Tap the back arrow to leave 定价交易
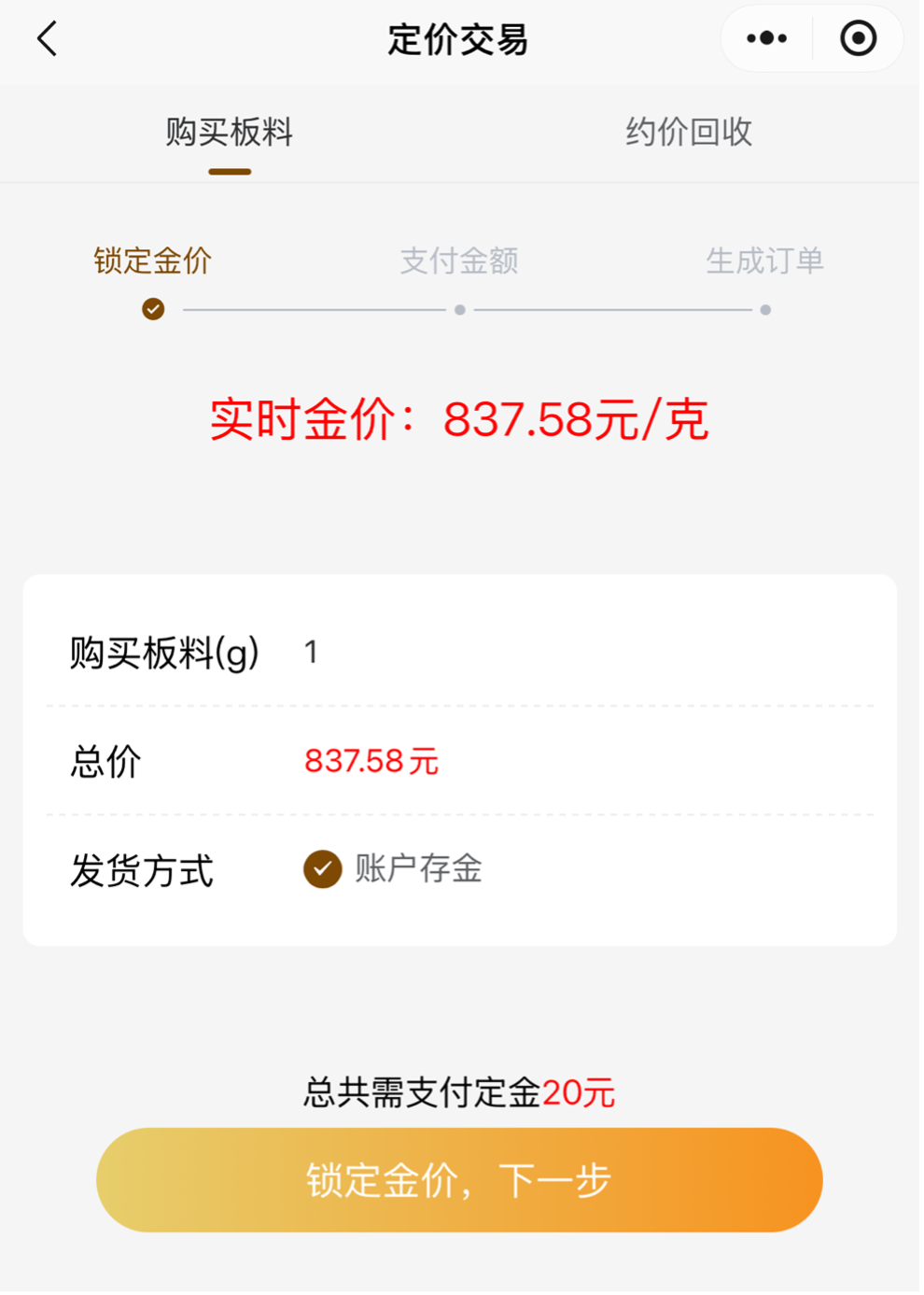Screen dimensions: 924x1295 pos(47,39)
